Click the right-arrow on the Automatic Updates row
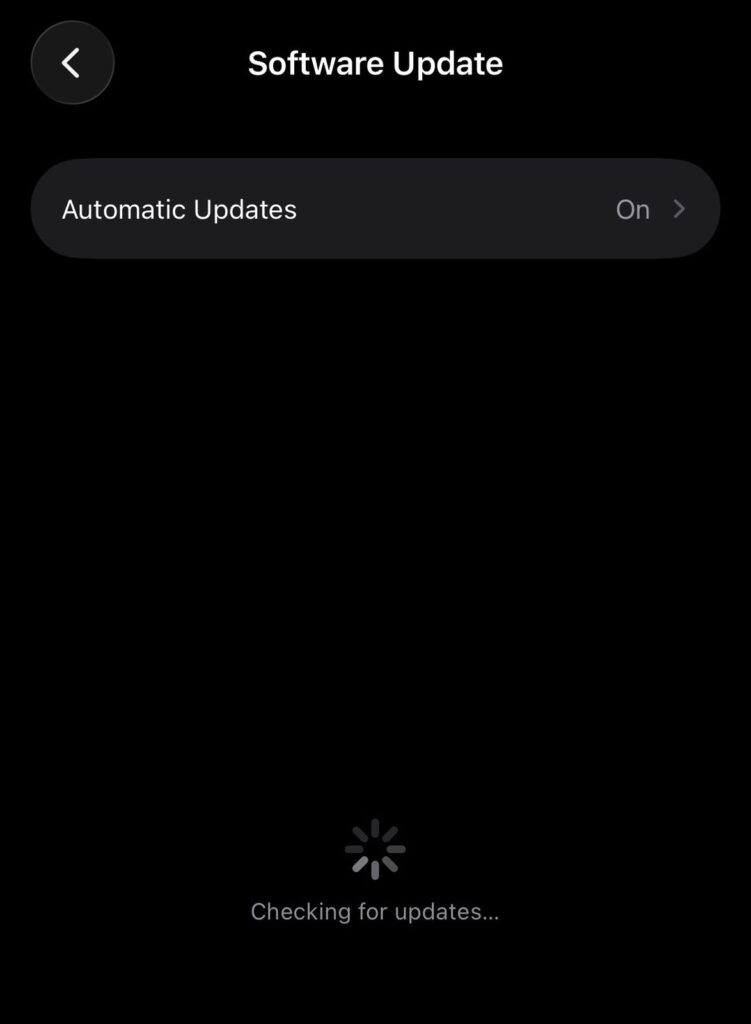 [x=679, y=209]
